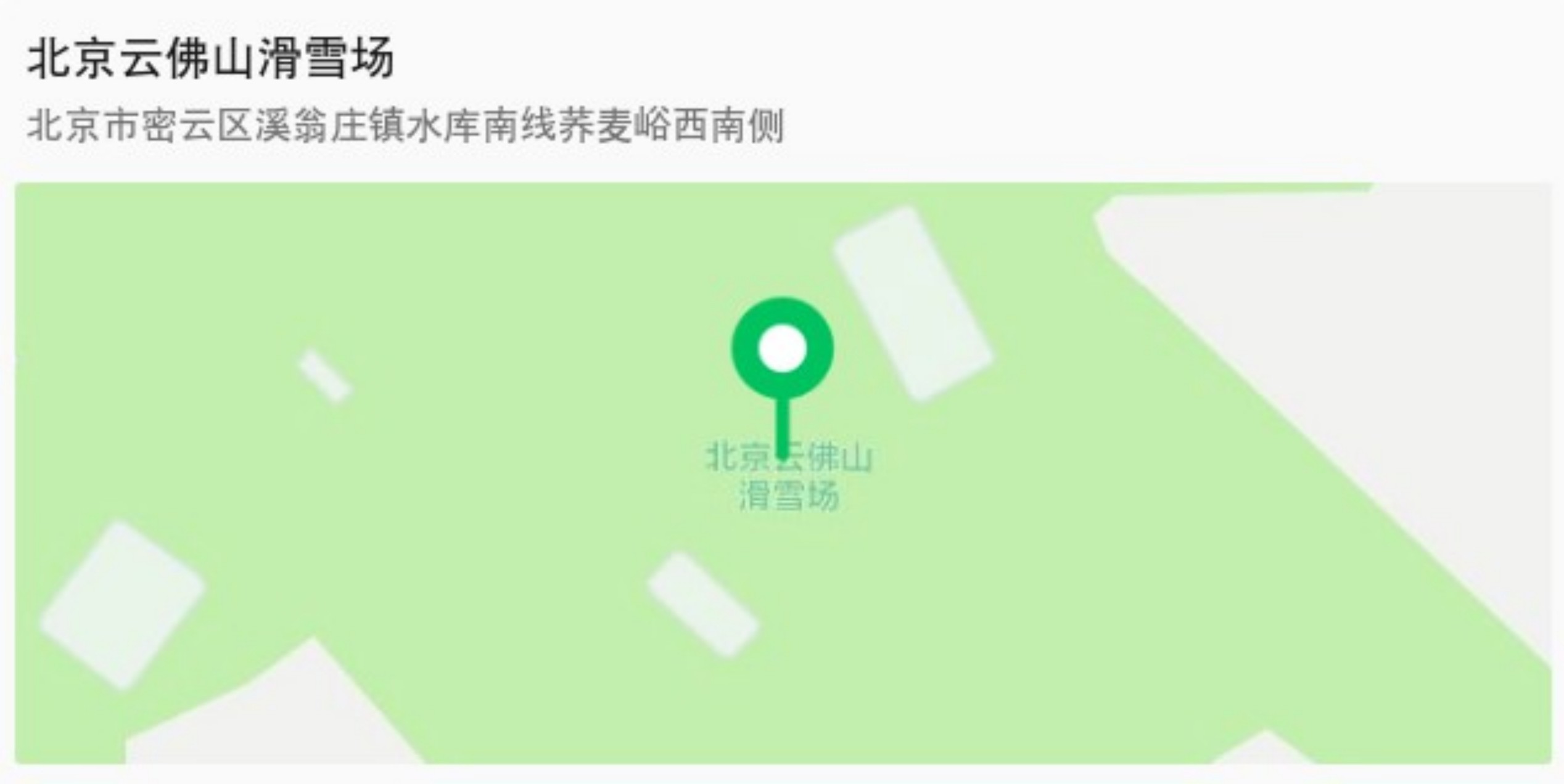
Task: Open the 北京云佛山滑雪场 location map card
Action: pos(782,472)
